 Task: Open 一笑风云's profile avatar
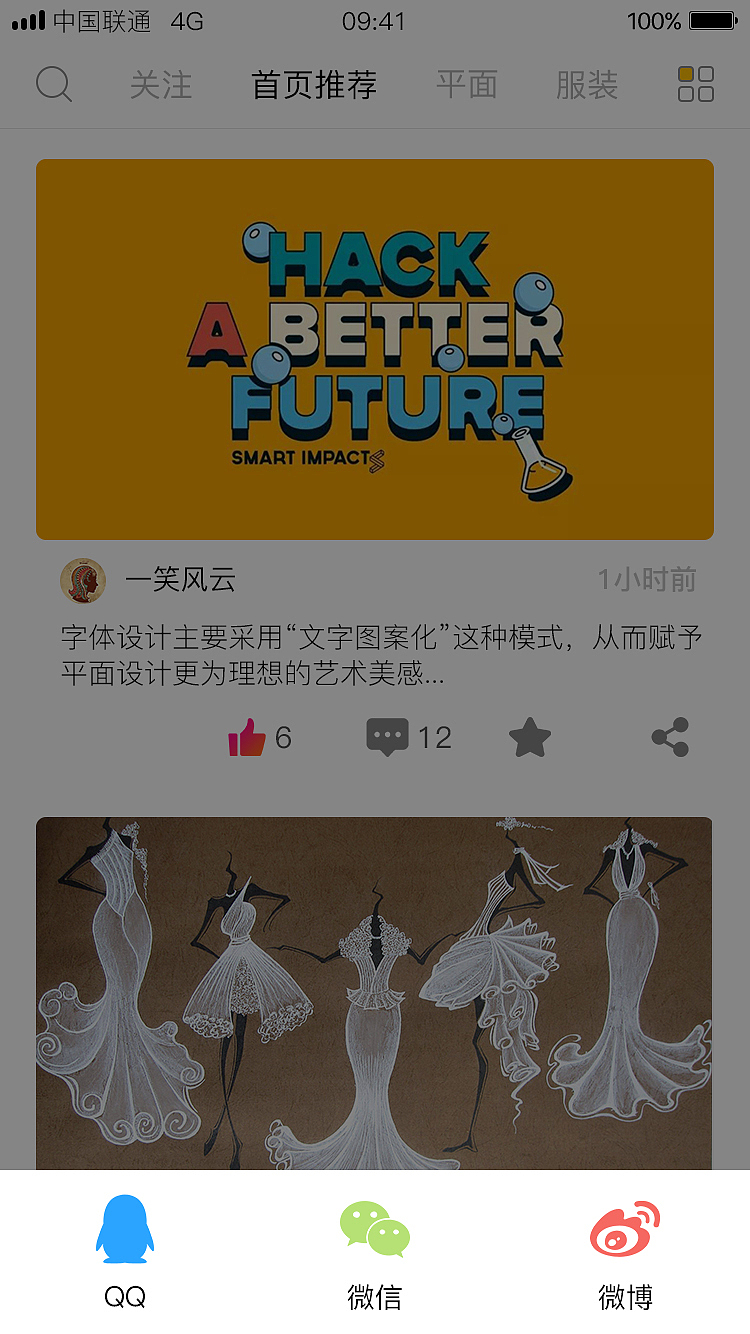(83, 580)
